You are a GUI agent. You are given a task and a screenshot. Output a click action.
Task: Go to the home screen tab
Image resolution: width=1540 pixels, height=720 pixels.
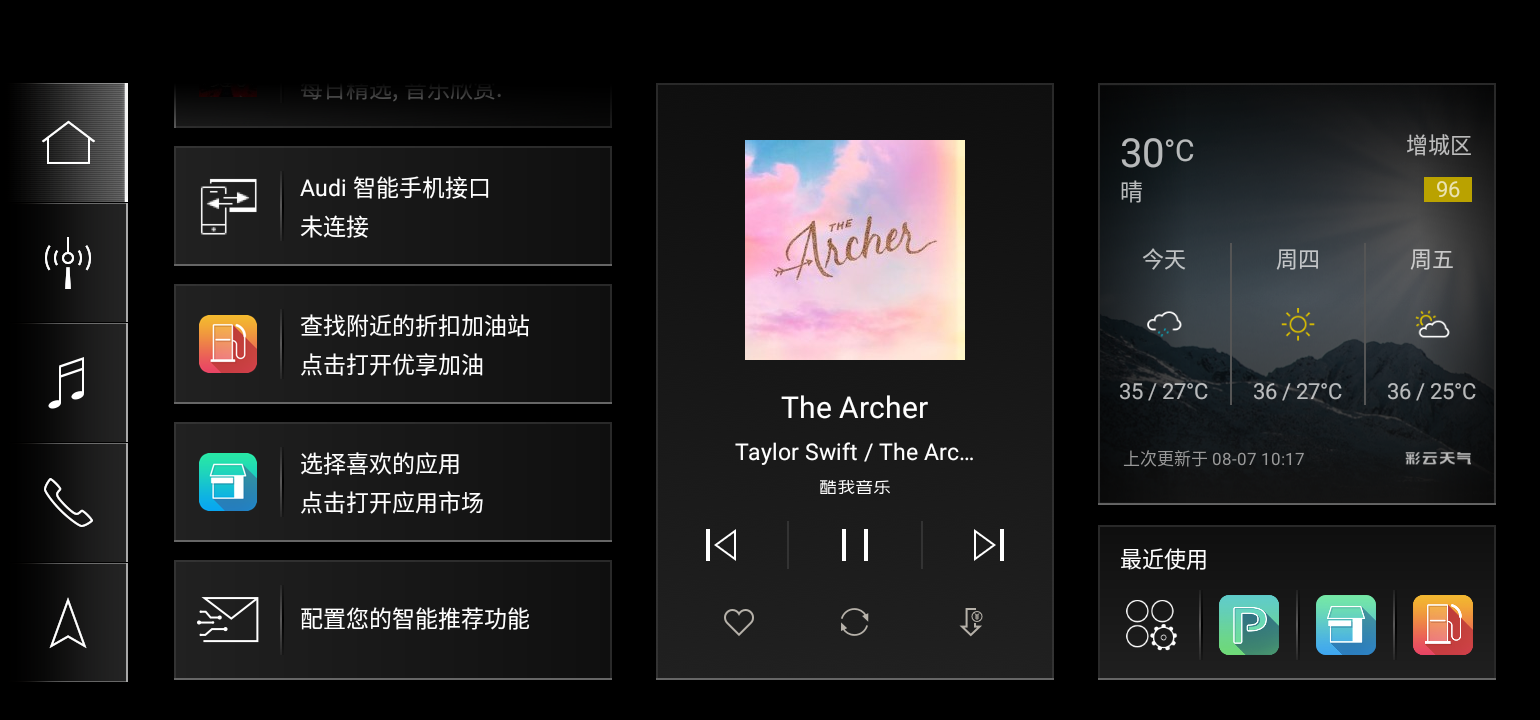tap(68, 143)
